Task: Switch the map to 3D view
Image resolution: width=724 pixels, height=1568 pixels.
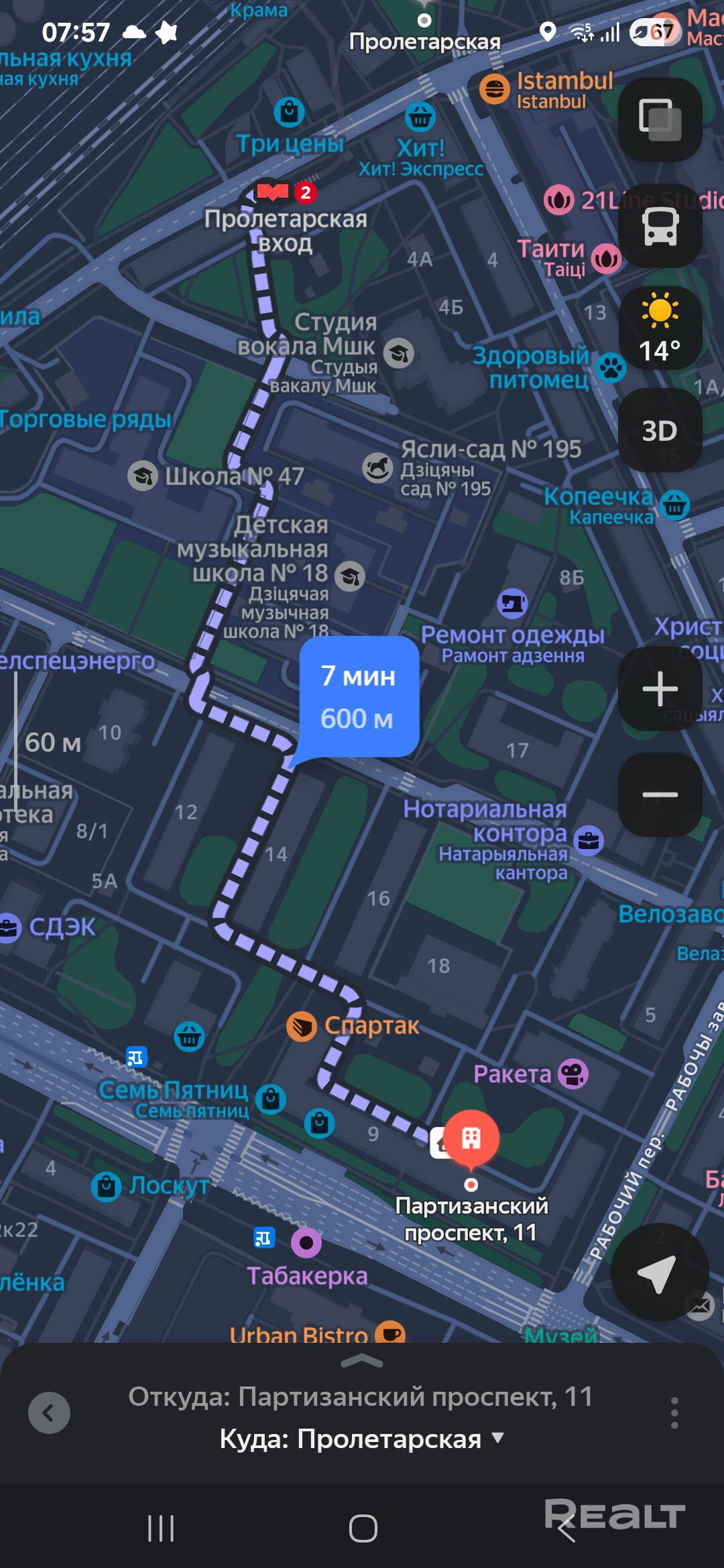Action: point(660,431)
